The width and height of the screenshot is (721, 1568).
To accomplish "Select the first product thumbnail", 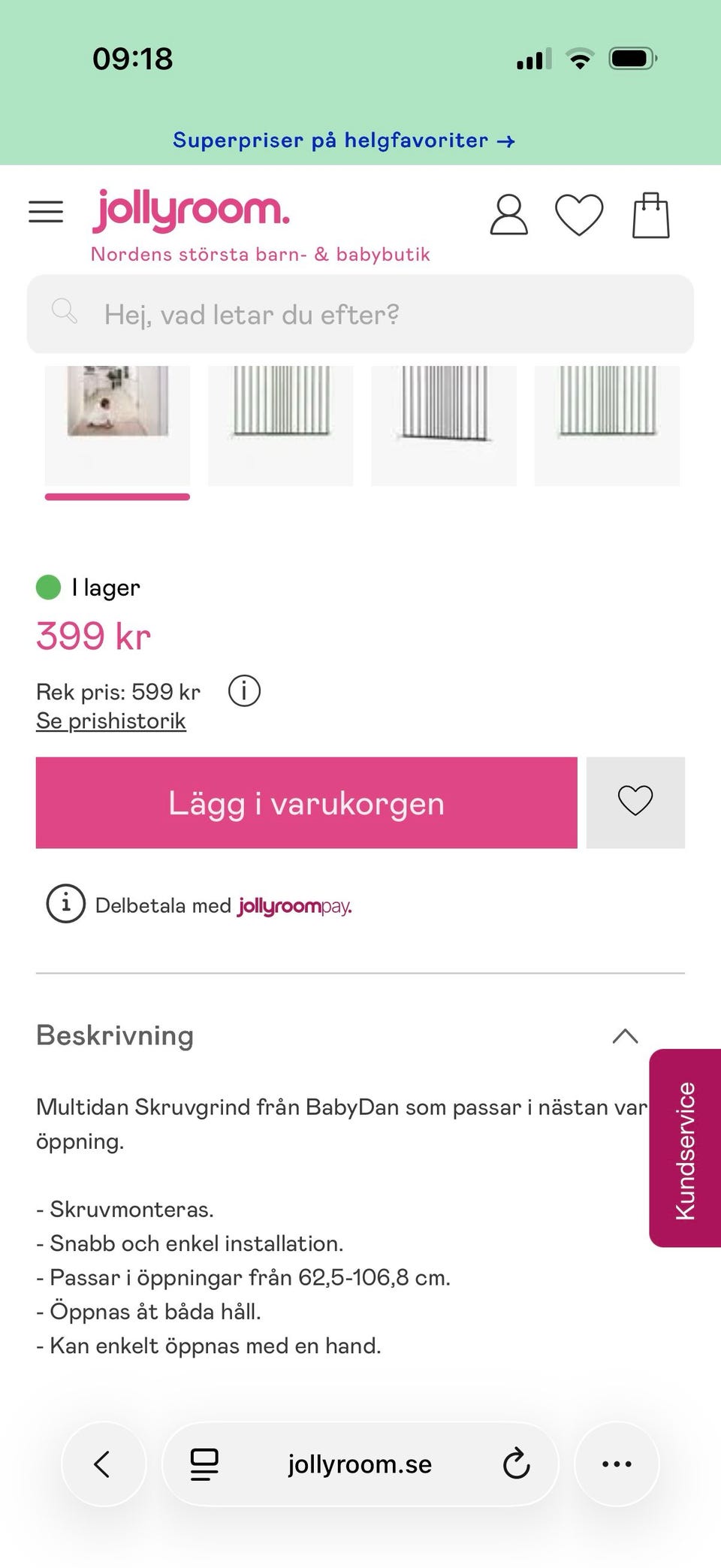I will 117,424.
